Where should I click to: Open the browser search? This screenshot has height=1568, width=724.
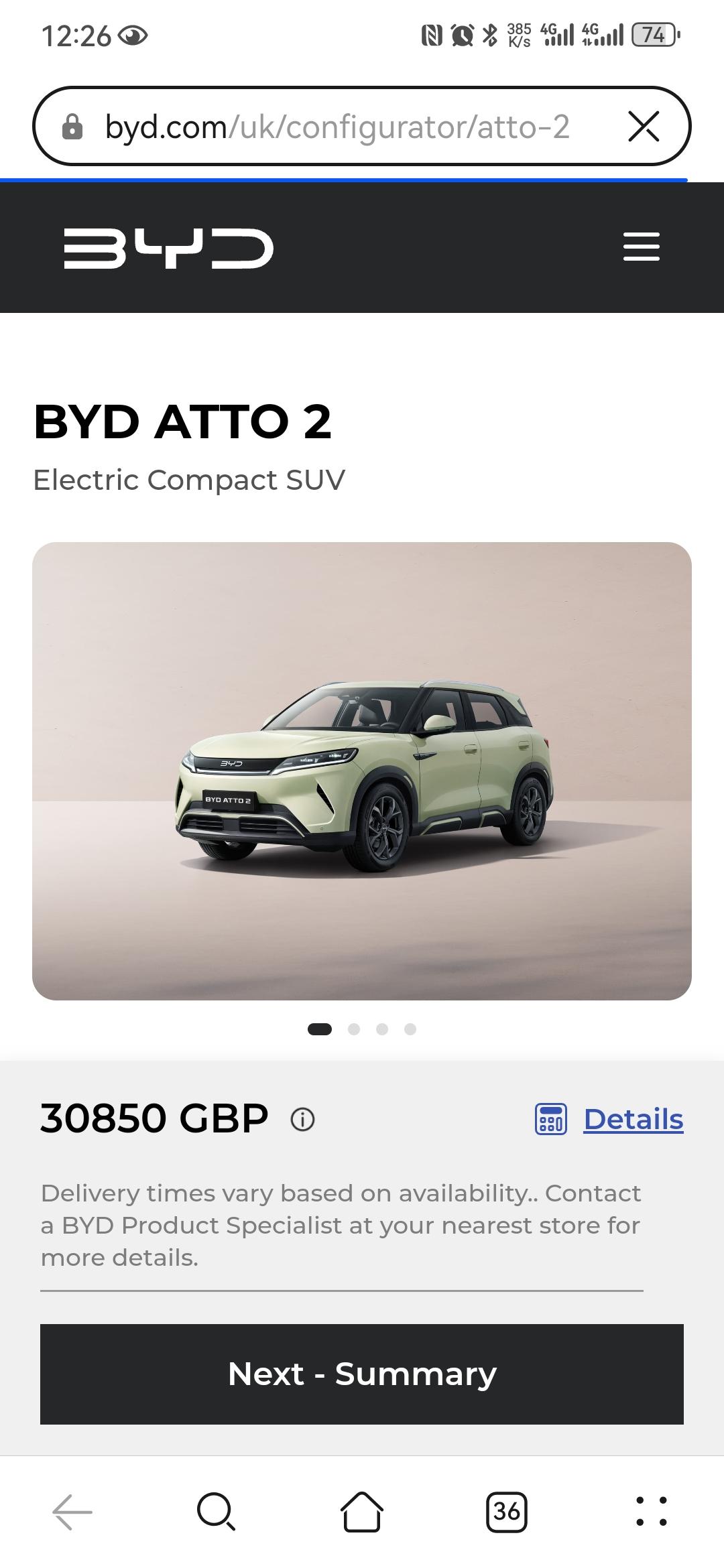216,1512
